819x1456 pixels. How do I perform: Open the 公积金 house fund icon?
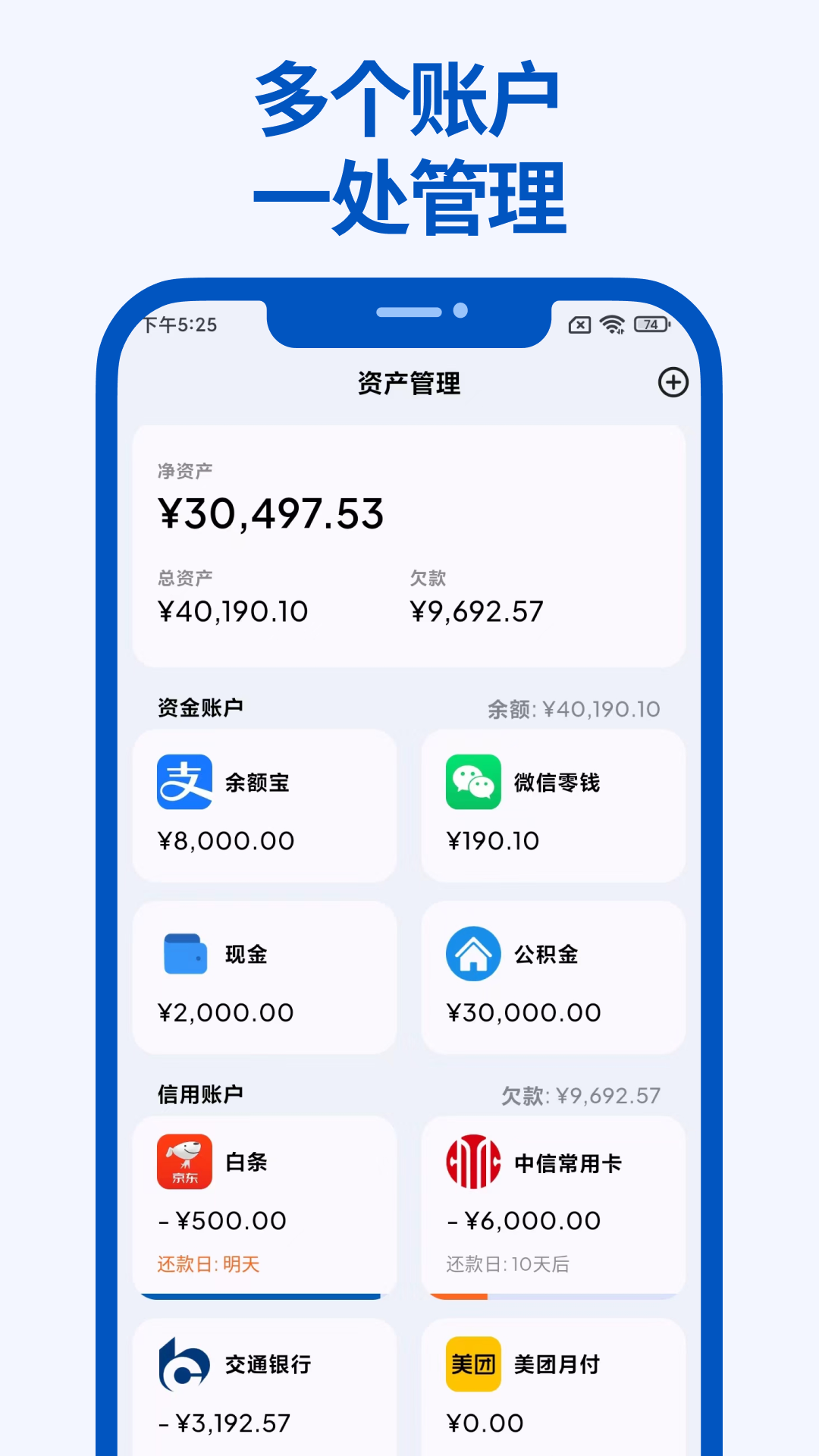pos(472,954)
